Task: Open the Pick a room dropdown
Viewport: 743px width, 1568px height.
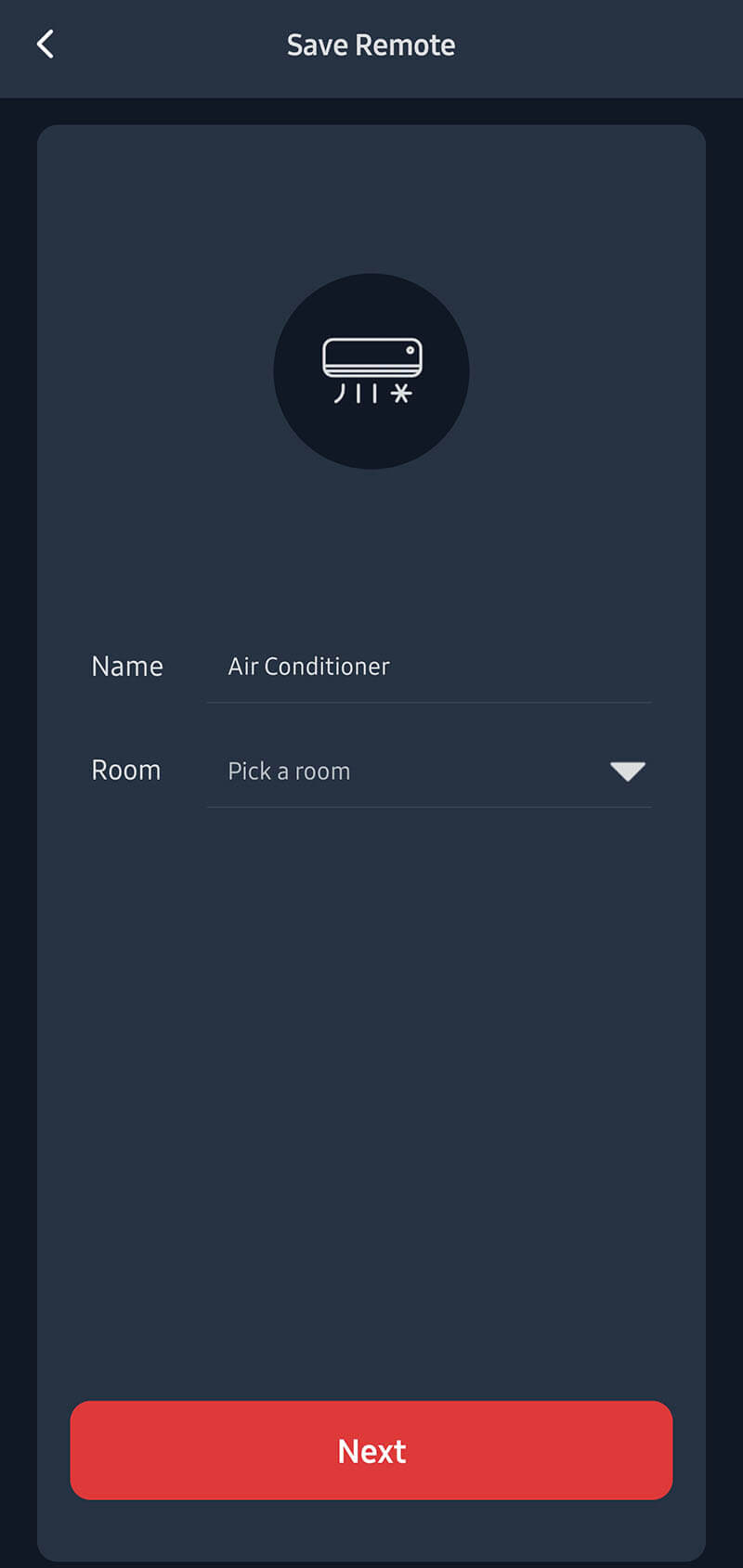Action: click(x=429, y=771)
